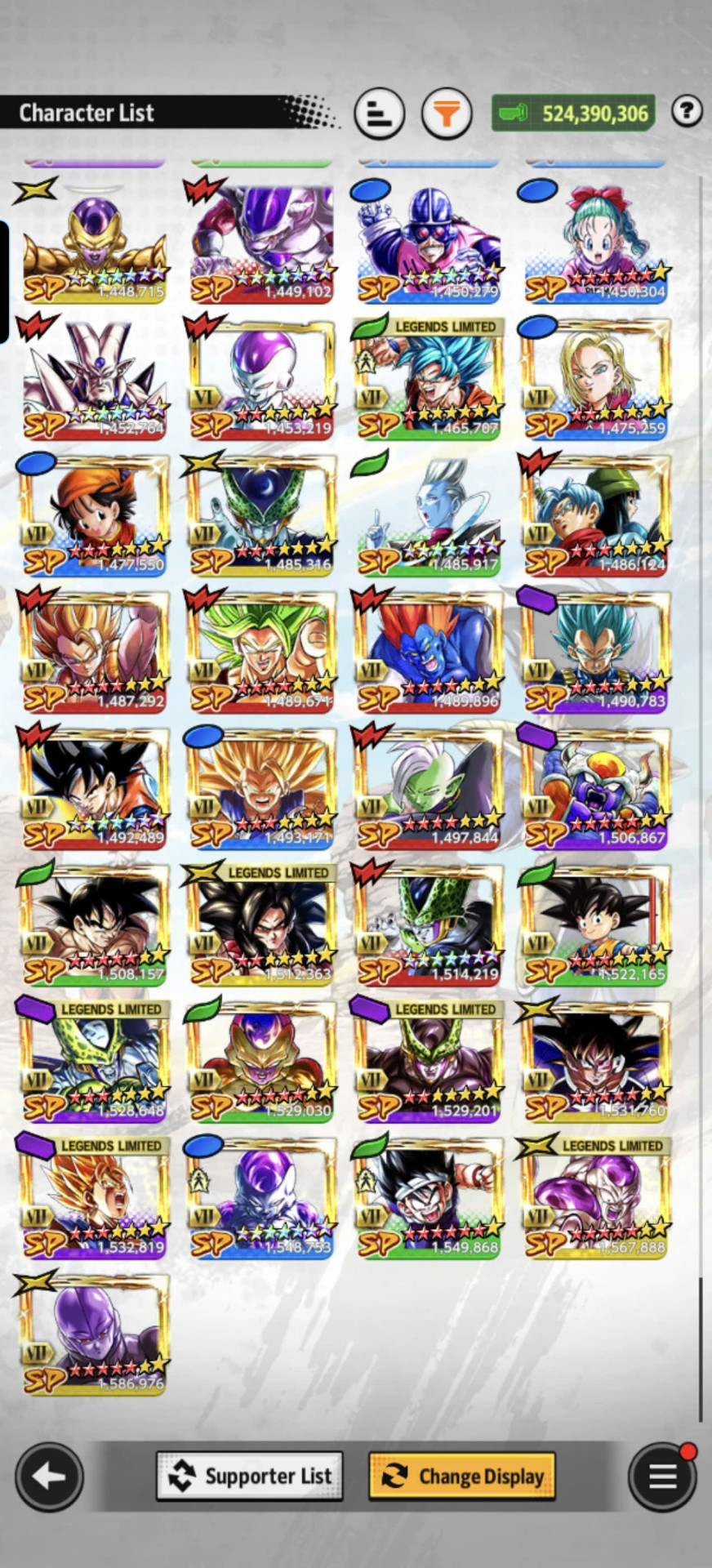The image size is (712, 1568).
Task: Open the sort order icon
Action: pos(380,113)
